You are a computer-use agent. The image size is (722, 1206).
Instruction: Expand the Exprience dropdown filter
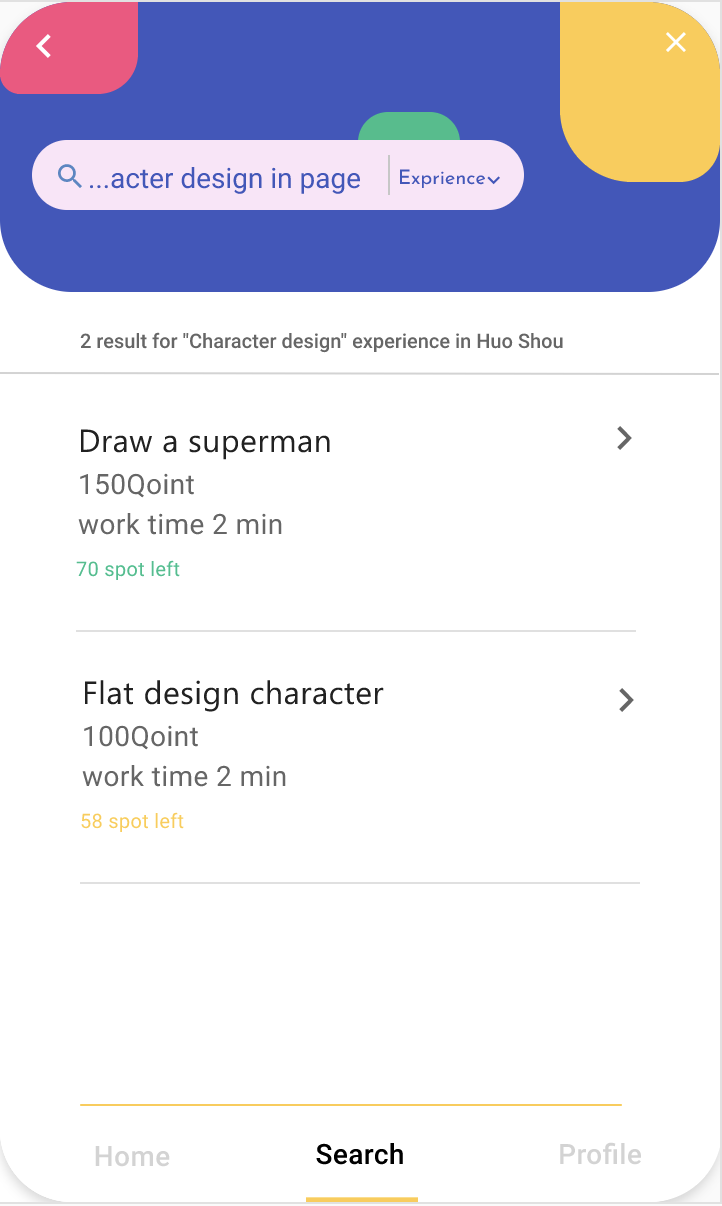[x=449, y=178]
